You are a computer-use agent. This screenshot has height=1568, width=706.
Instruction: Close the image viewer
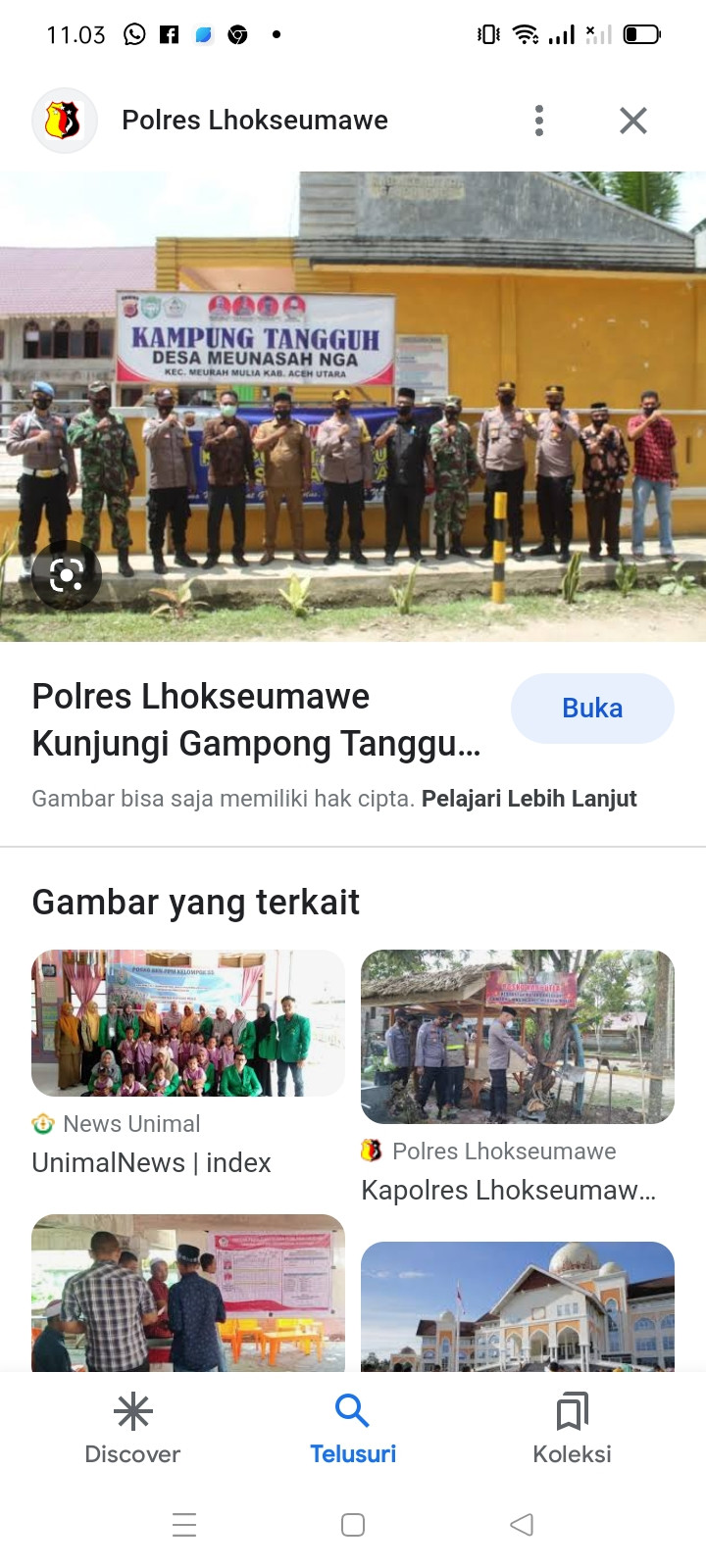[633, 121]
